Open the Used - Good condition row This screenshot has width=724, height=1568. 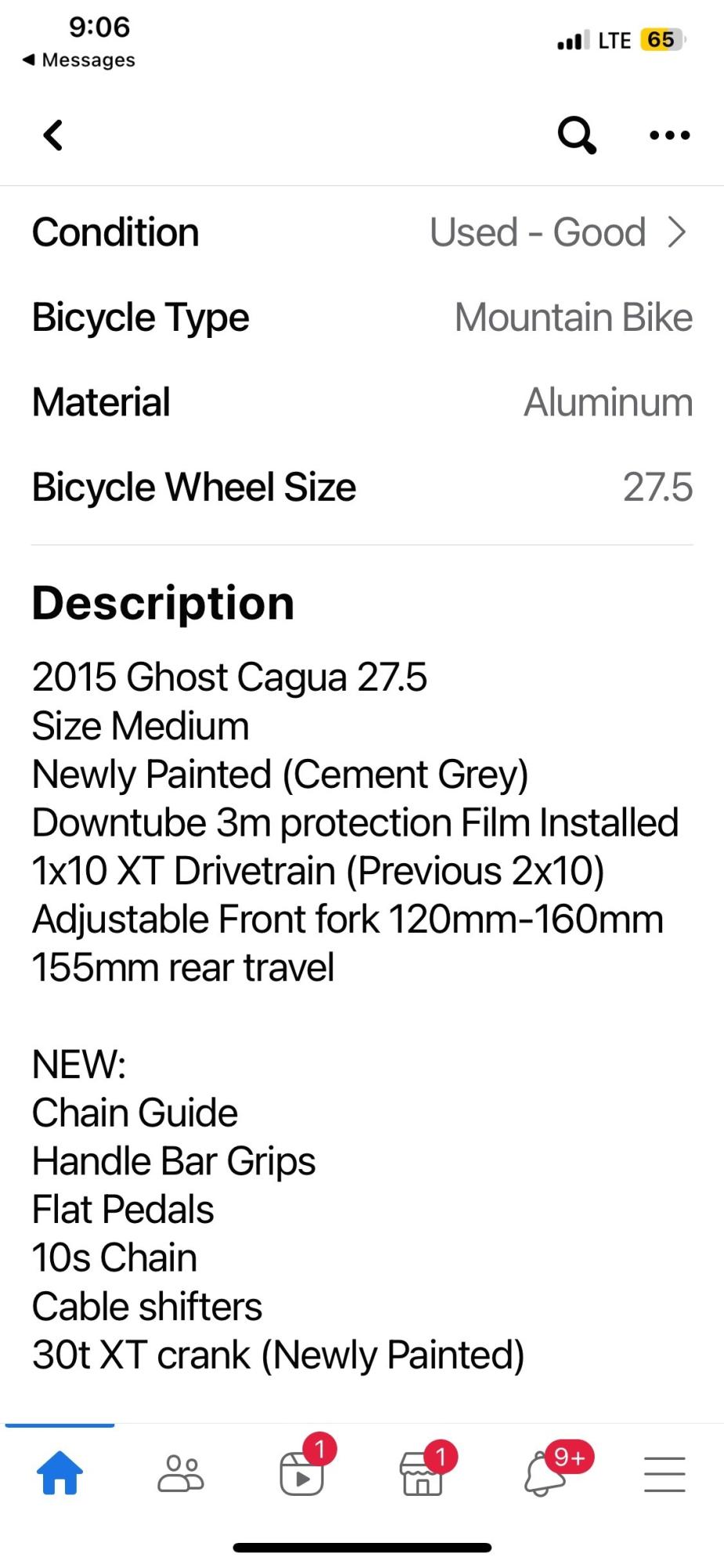pos(558,233)
